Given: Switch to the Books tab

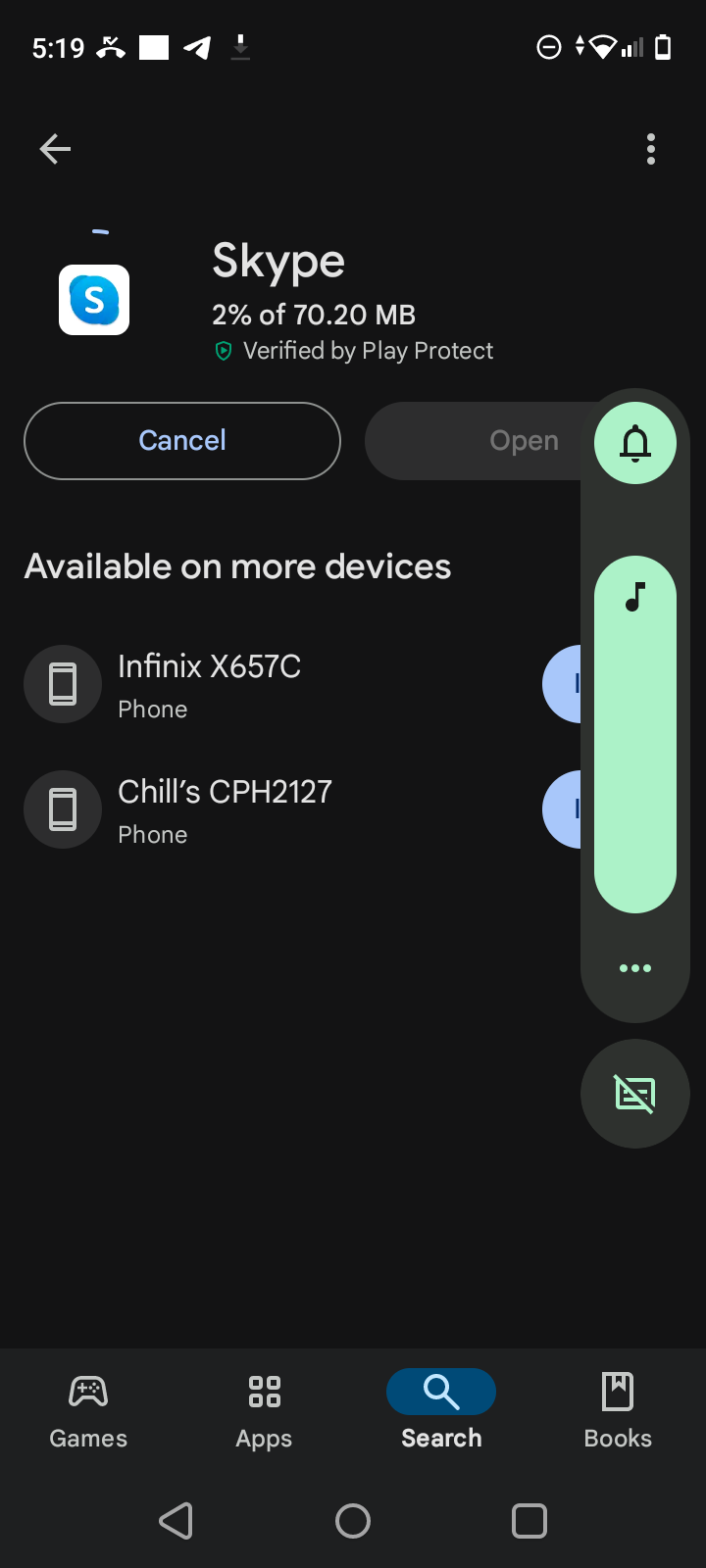Looking at the screenshot, I should (x=618, y=1411).
